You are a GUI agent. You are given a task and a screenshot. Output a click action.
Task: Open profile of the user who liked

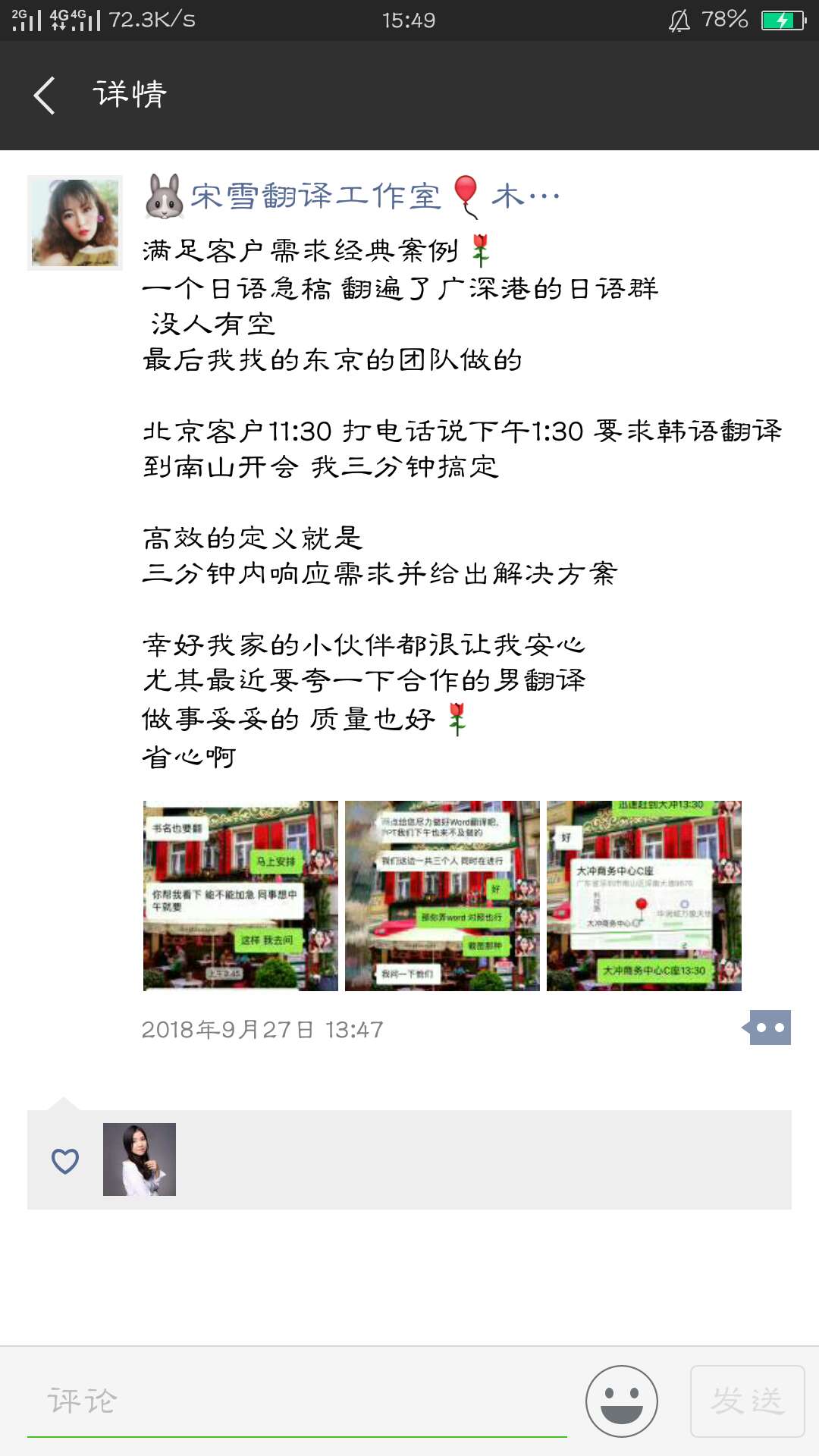tap(140, 1159)
